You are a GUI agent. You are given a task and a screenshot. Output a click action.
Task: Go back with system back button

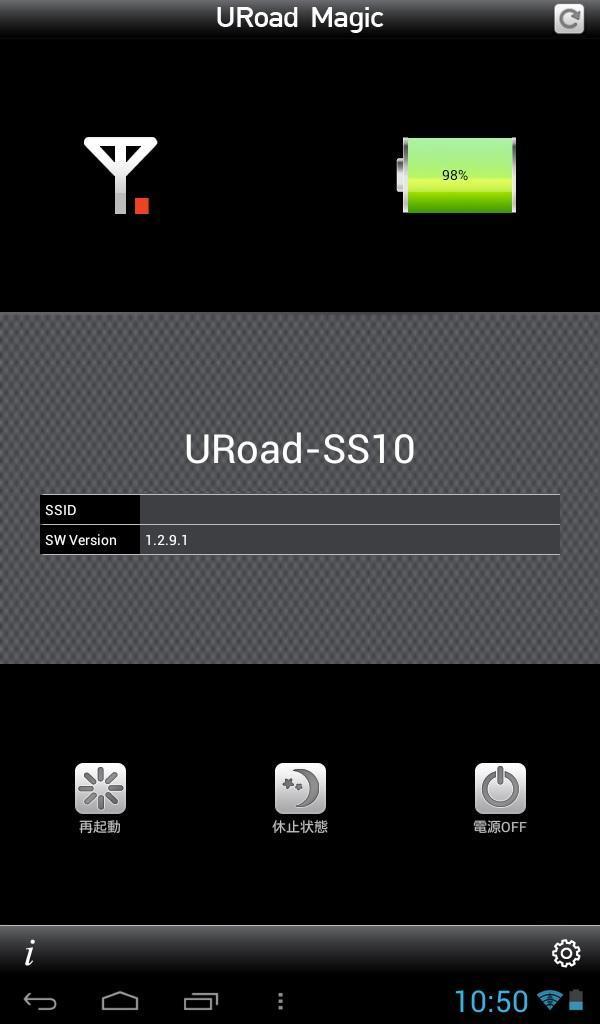[x=40, y=1001]
